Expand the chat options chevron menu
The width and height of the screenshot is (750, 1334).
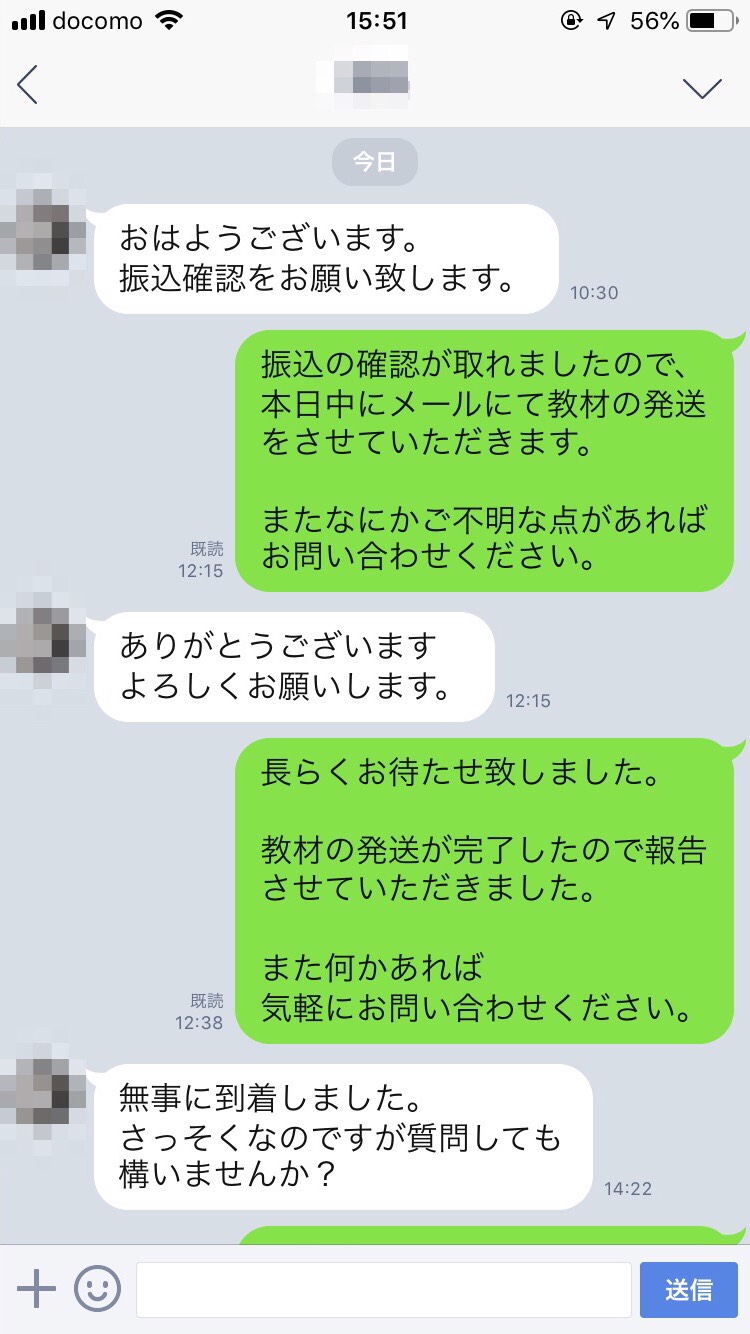[x=702, y=88]
